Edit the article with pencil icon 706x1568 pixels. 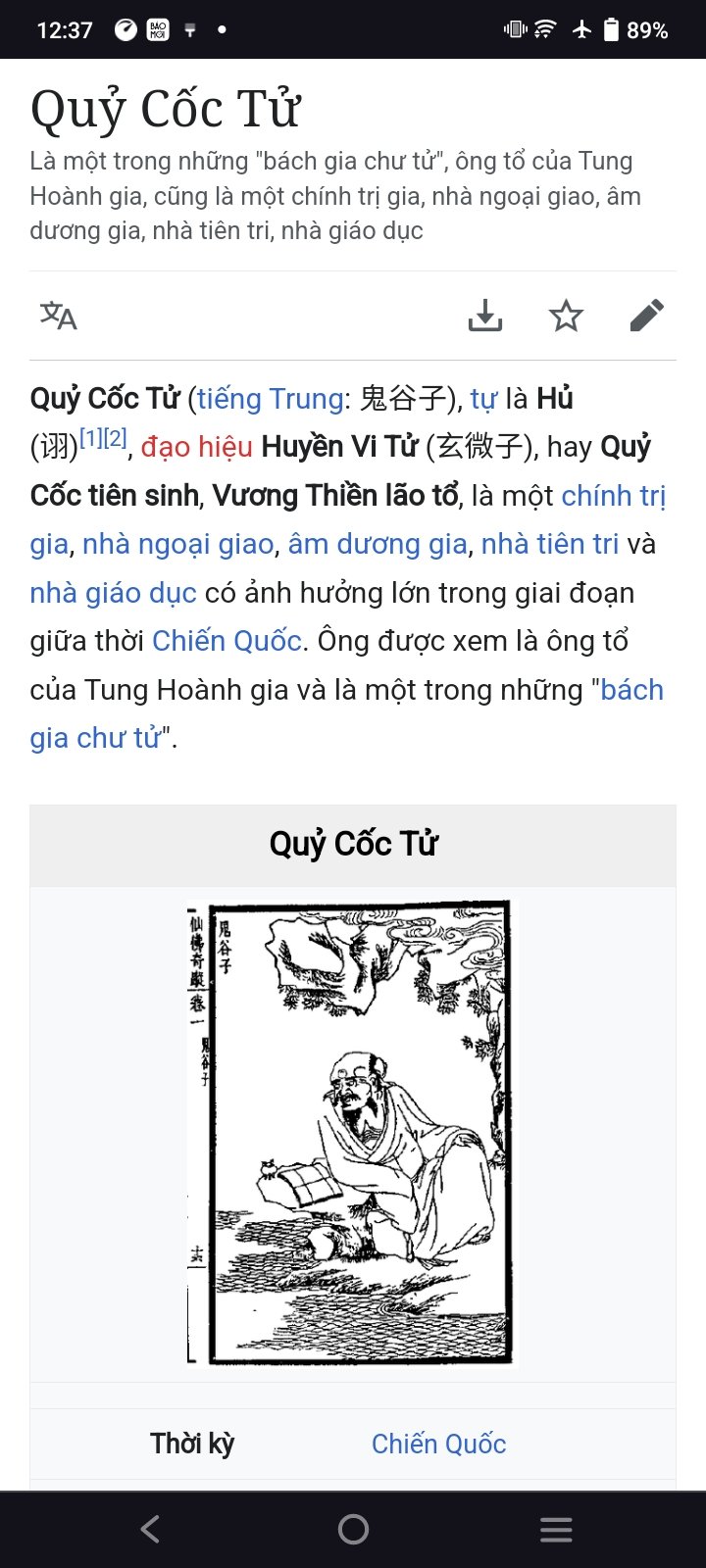click(x=646, y=316)
